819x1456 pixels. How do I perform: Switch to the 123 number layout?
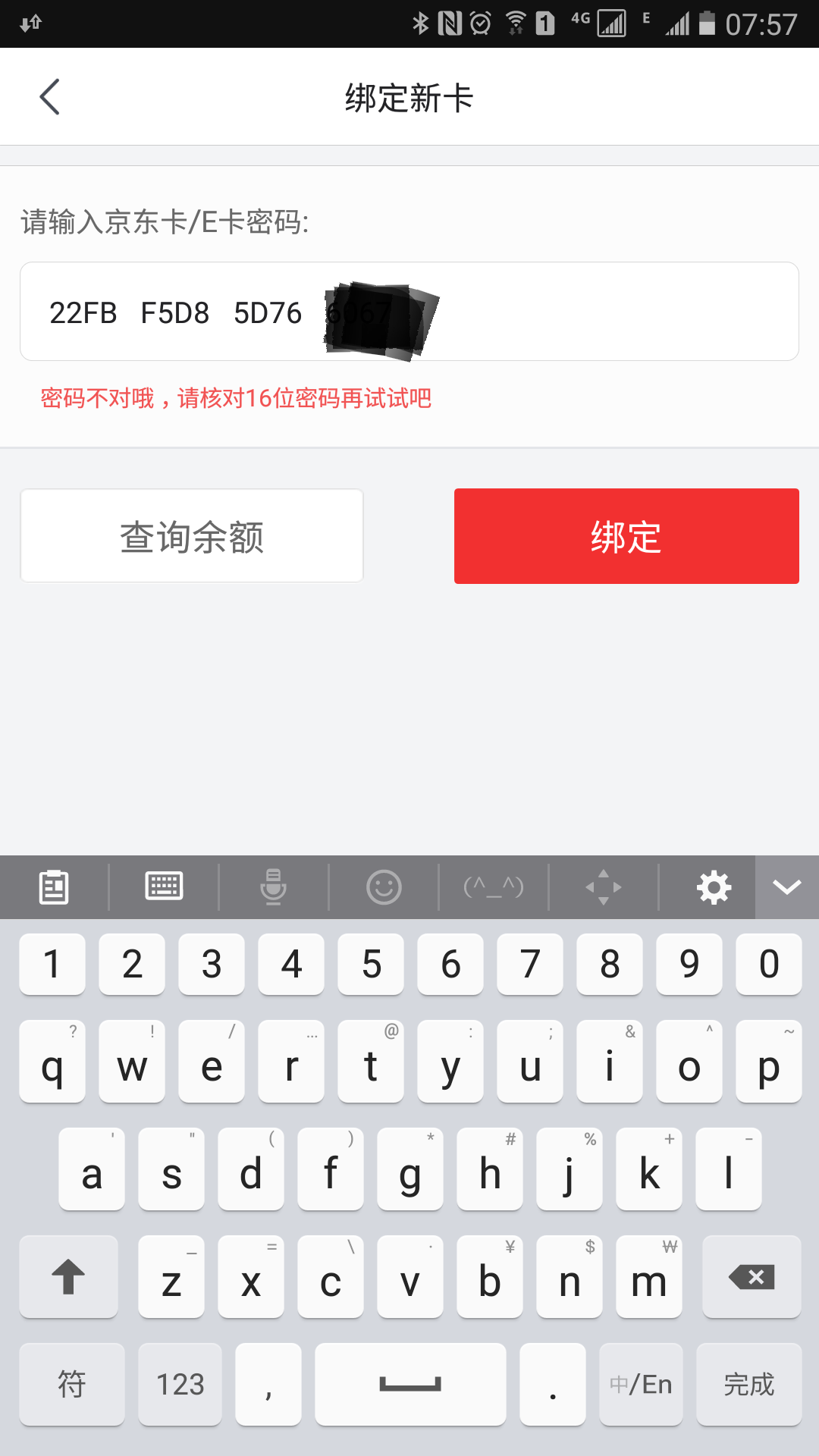pos(180,1383)
